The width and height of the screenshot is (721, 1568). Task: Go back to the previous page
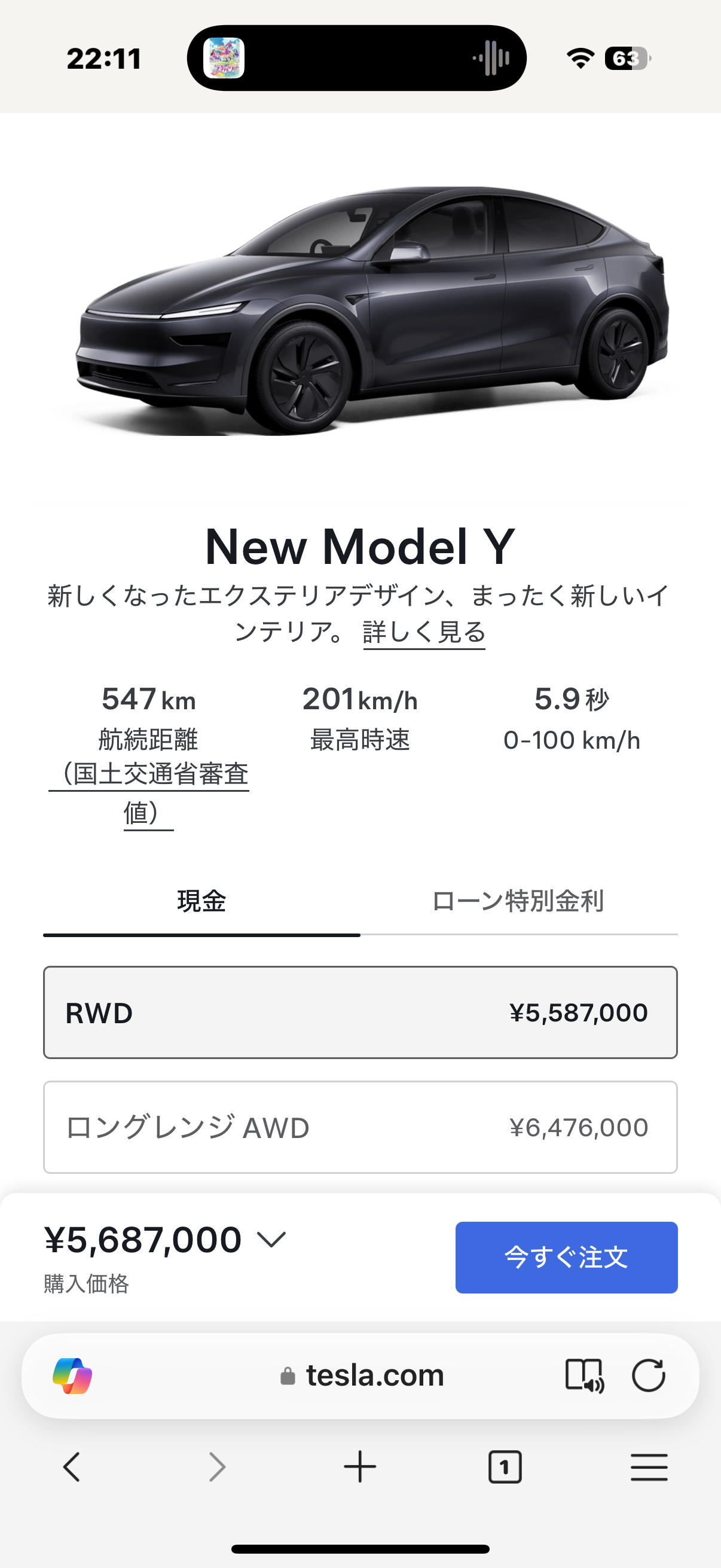(72, 1467)
